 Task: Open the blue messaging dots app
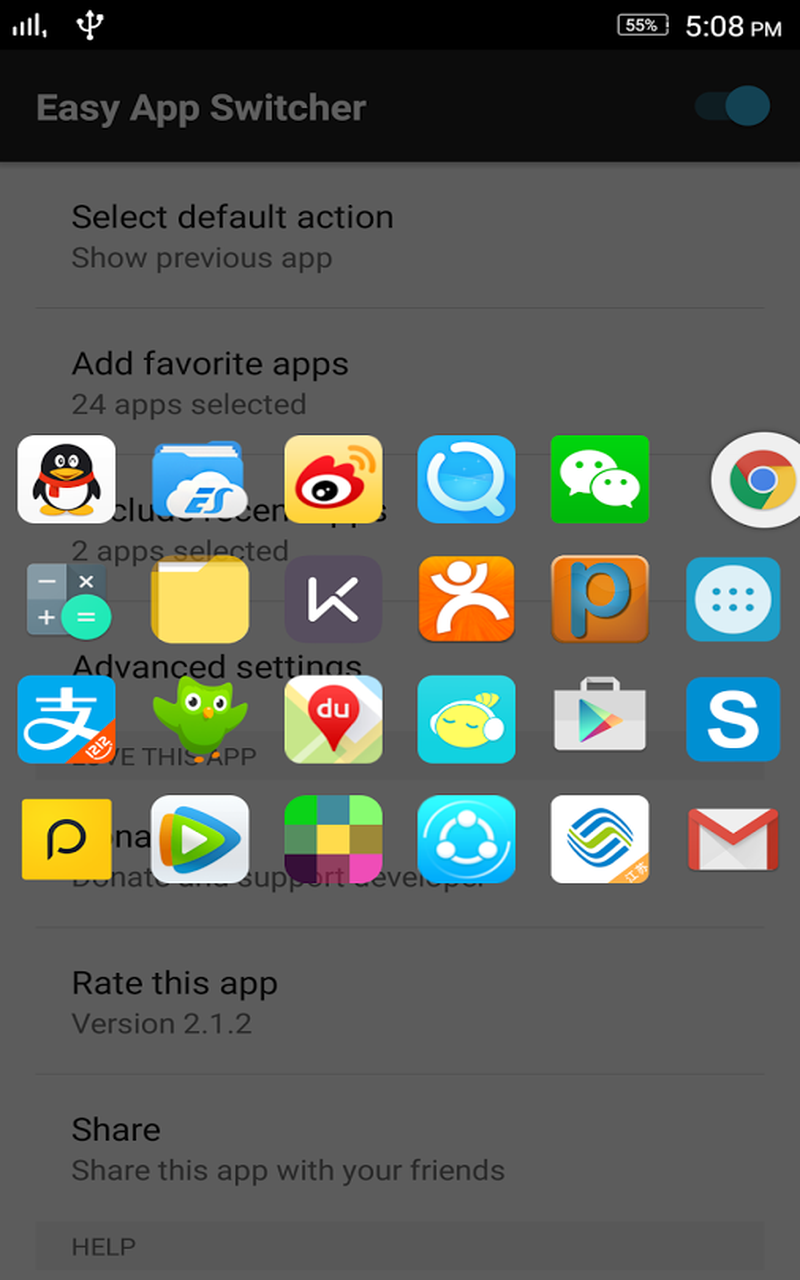coord(733,600)
